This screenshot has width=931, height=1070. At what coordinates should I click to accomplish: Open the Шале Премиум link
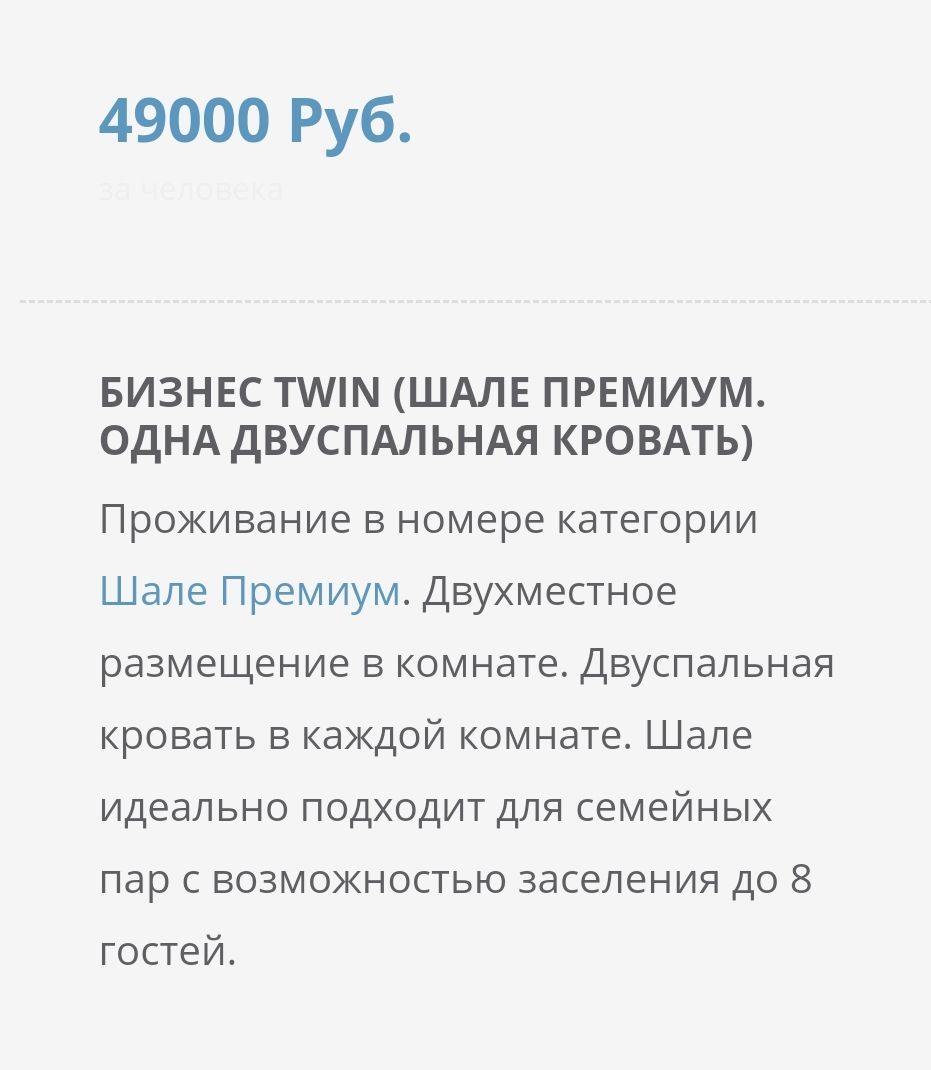tap(250, 592)
